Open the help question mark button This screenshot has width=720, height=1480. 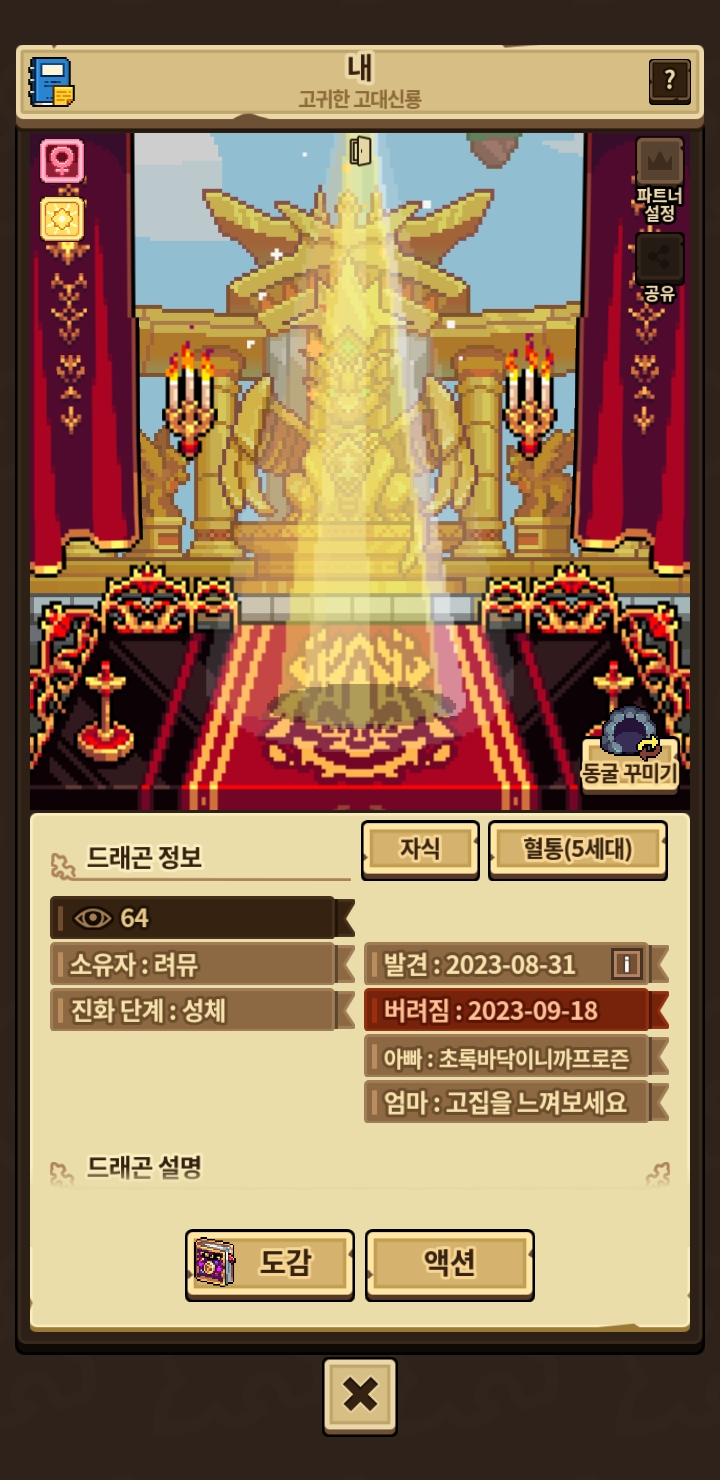[669, 81]
